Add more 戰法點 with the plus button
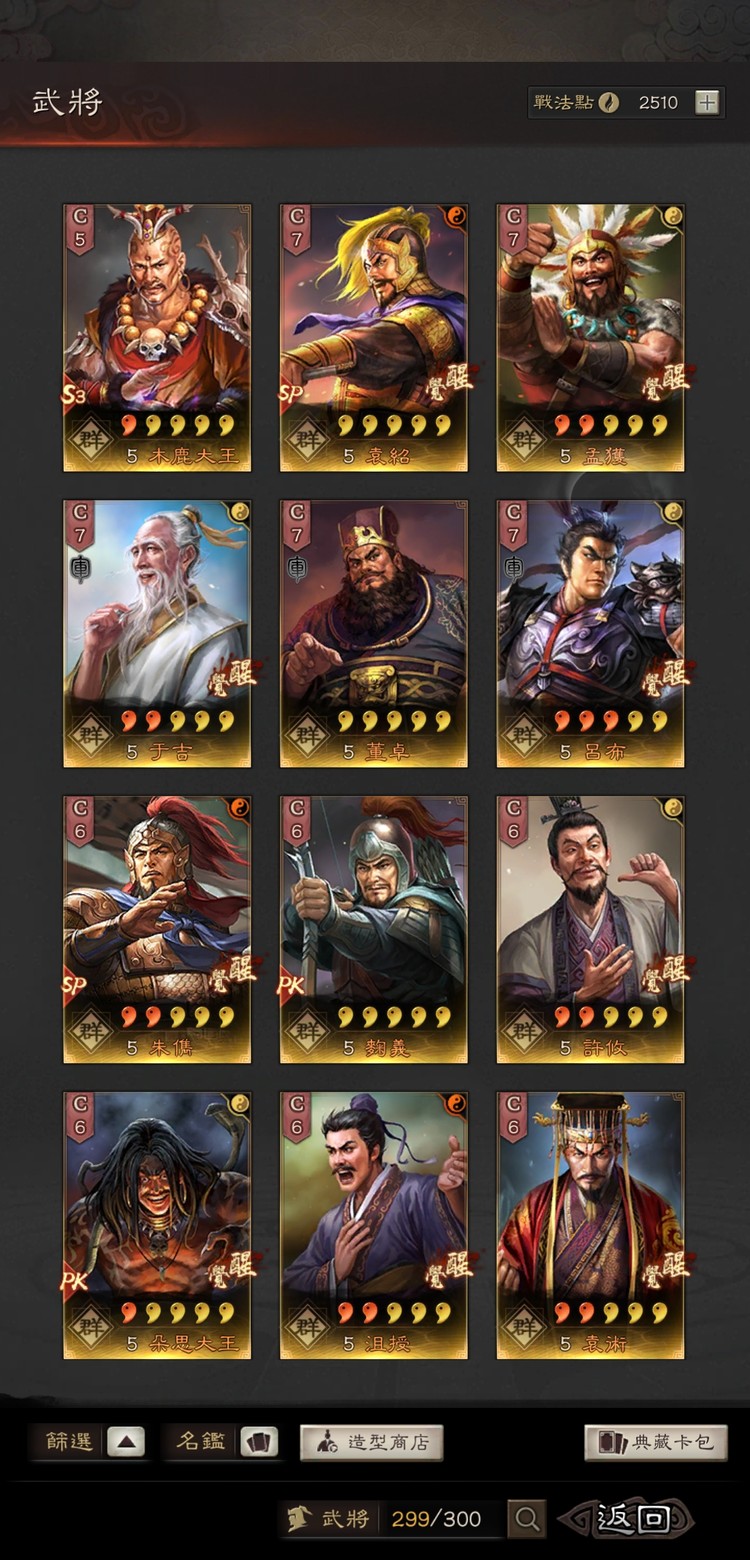The width and height of the screenshot is (750, 1560). (x=707, y=102)
